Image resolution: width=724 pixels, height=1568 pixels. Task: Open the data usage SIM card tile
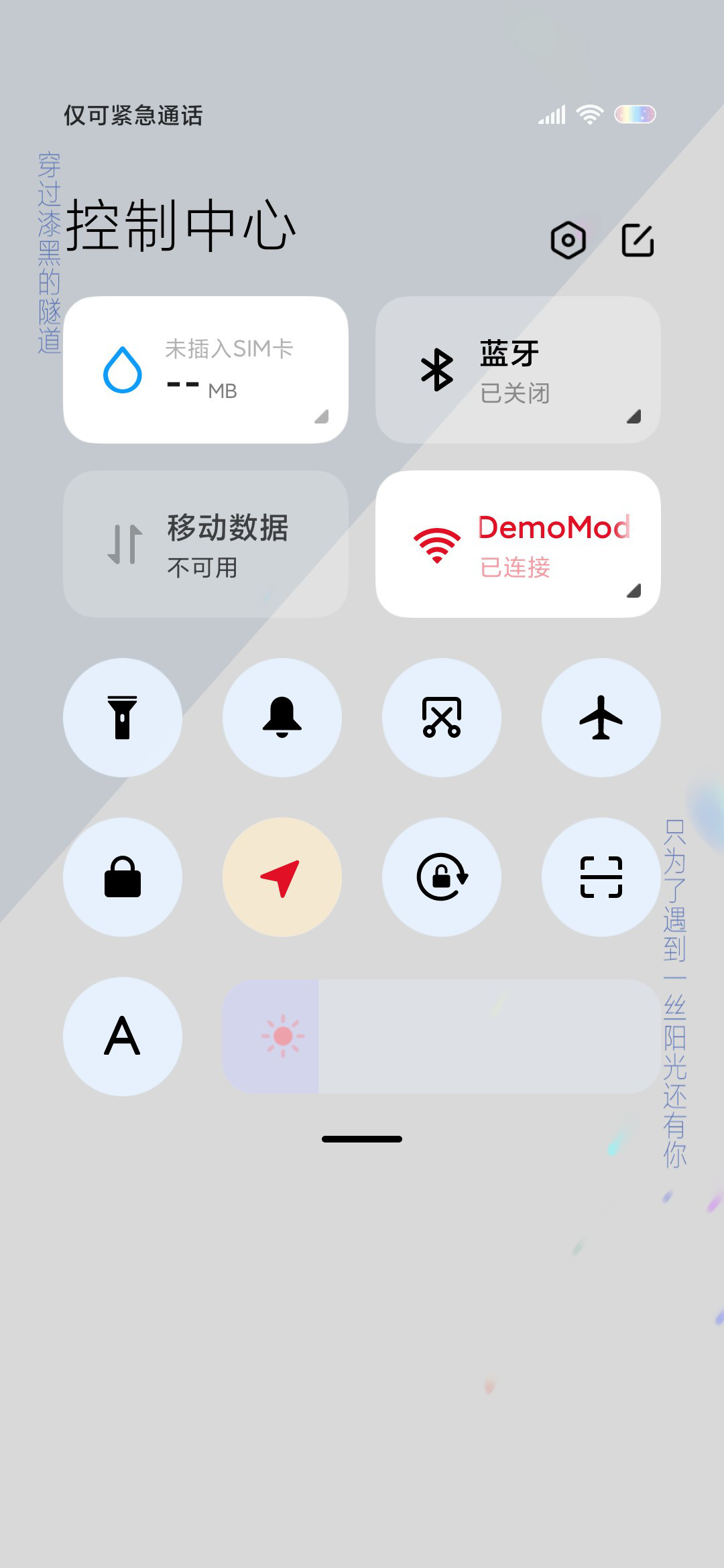pos(206,370)
